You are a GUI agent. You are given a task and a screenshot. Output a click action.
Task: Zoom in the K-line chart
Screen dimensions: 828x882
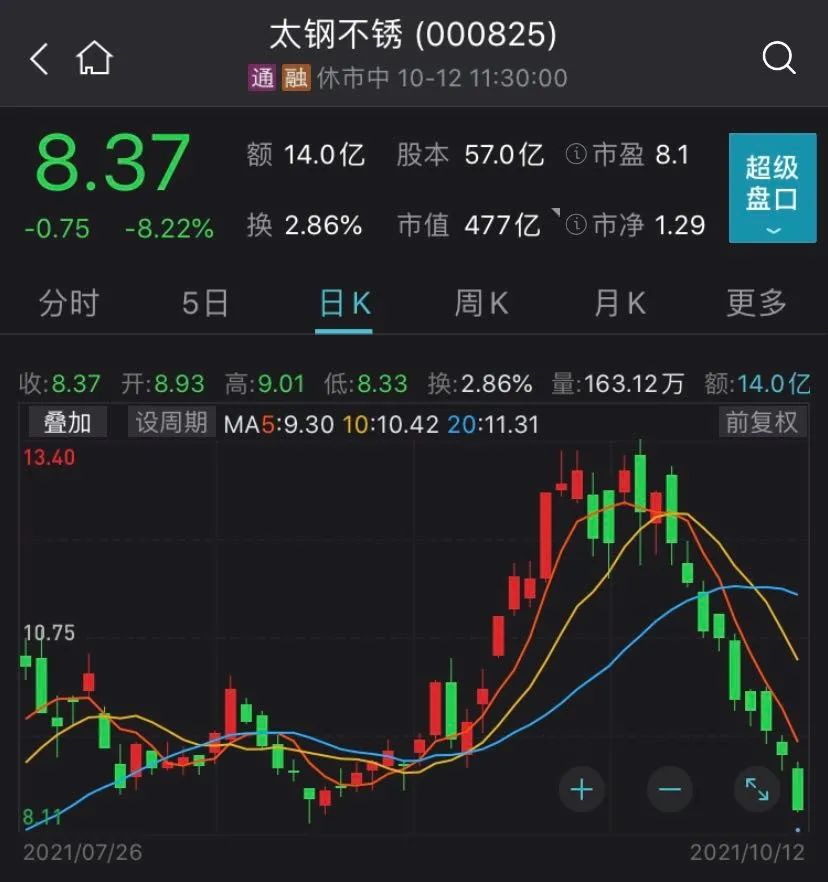[x=582, y=790]
